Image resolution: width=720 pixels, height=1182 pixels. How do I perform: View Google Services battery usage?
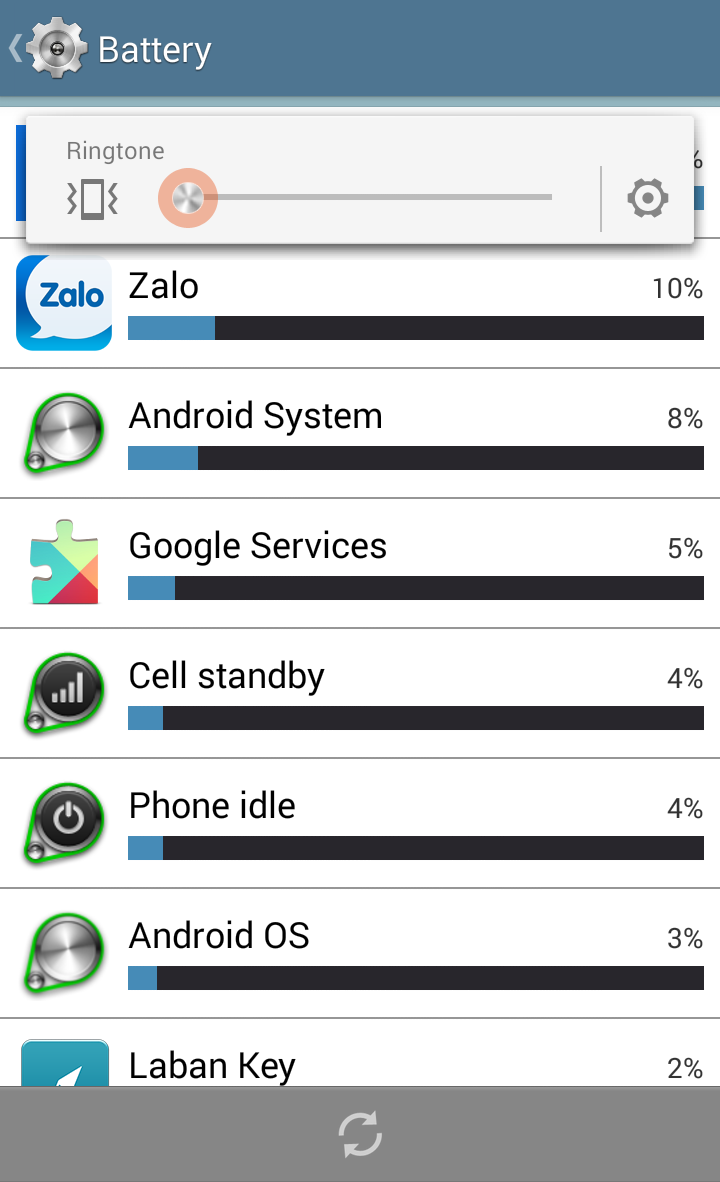pyautogui.click(x=360, y=563)
